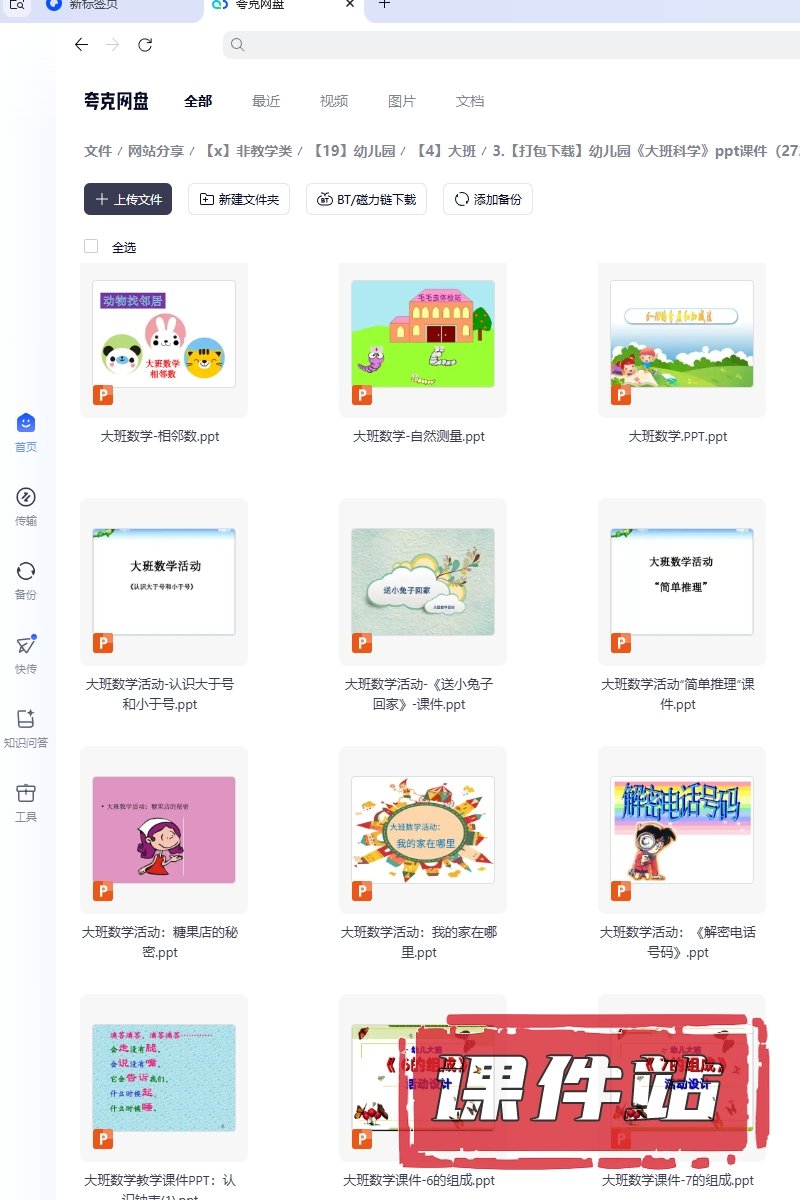Switch to the 视频 tab
The width and height of the screenshot is (800, 1200).
(x=334, y=101)
